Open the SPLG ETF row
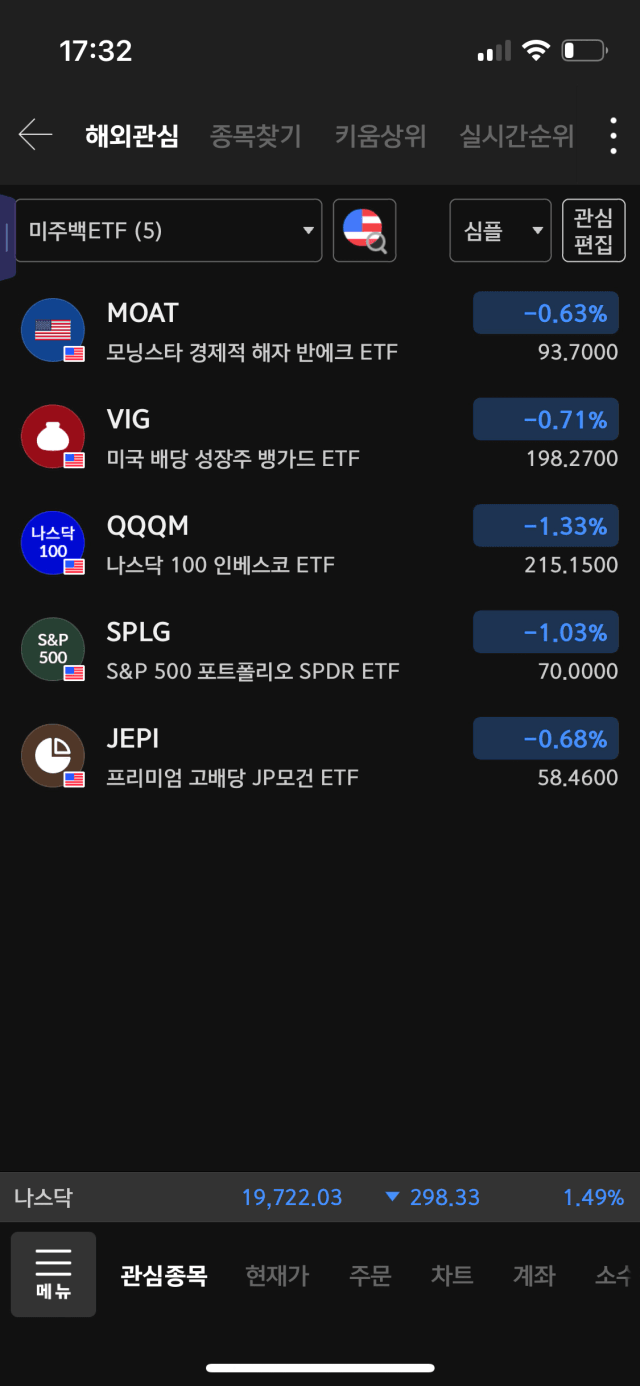 tap(320, 650)
